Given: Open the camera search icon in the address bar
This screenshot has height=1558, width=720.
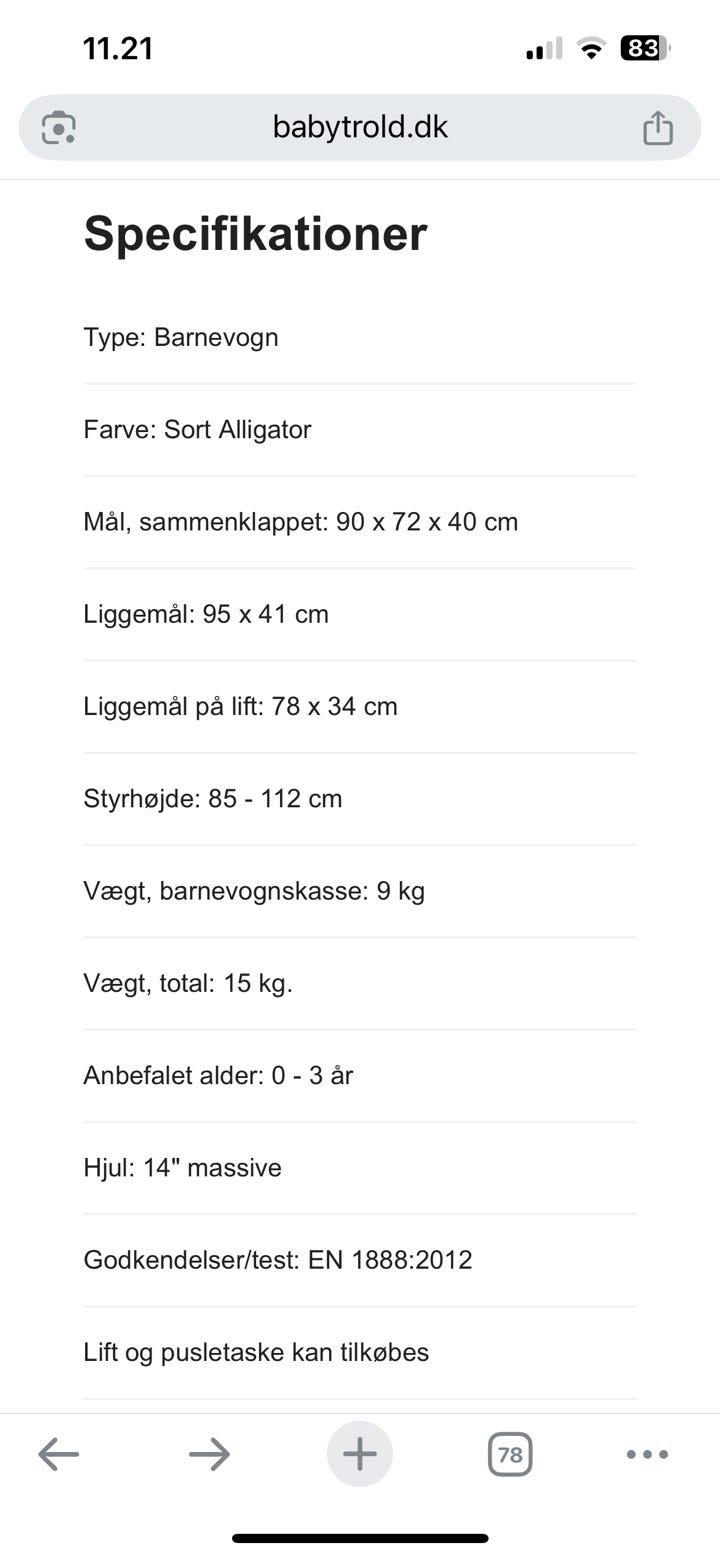Looking at the screenshot, I should (x=59, y=128).
